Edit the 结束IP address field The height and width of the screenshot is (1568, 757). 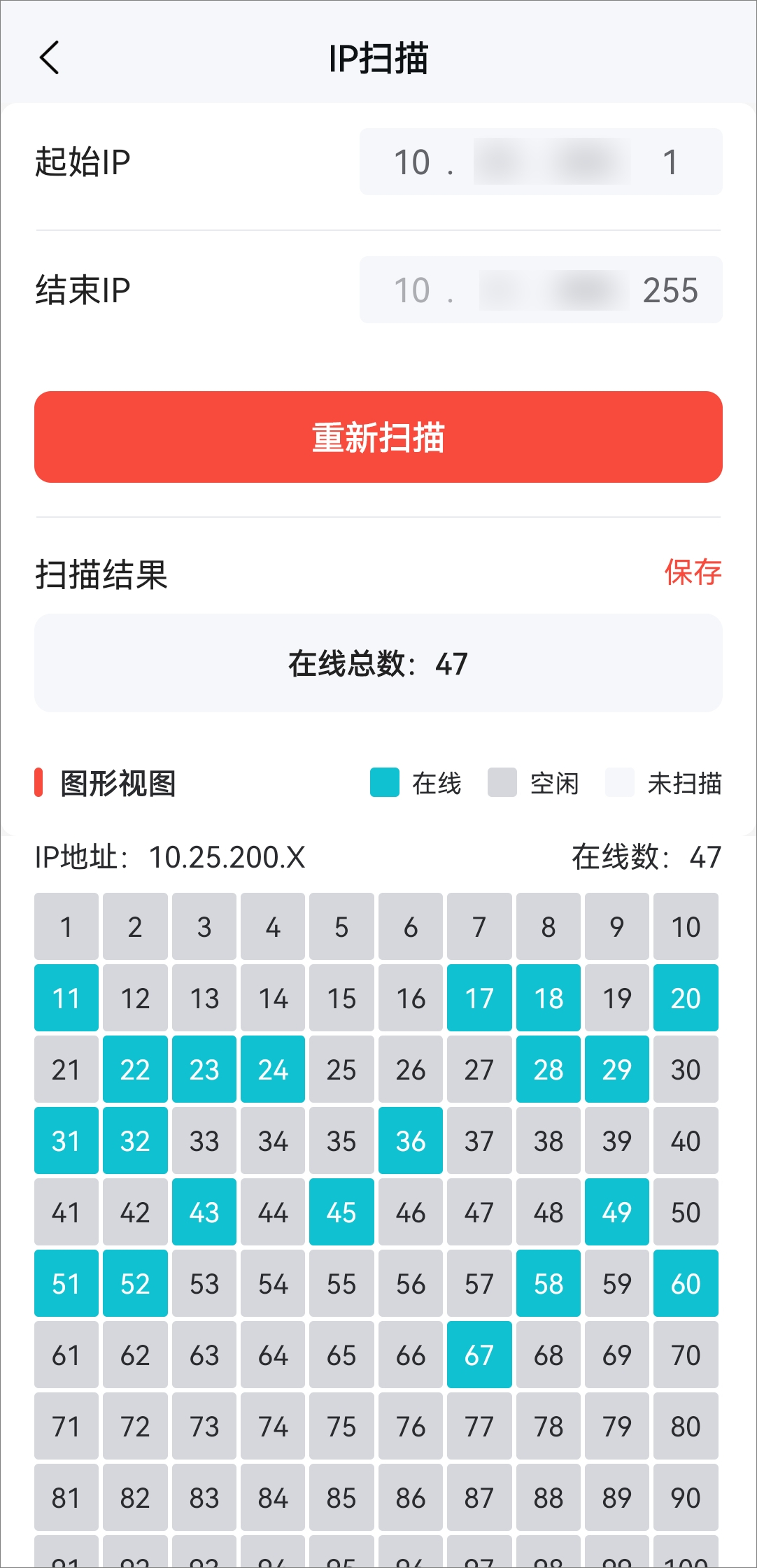tap(540, 290)
